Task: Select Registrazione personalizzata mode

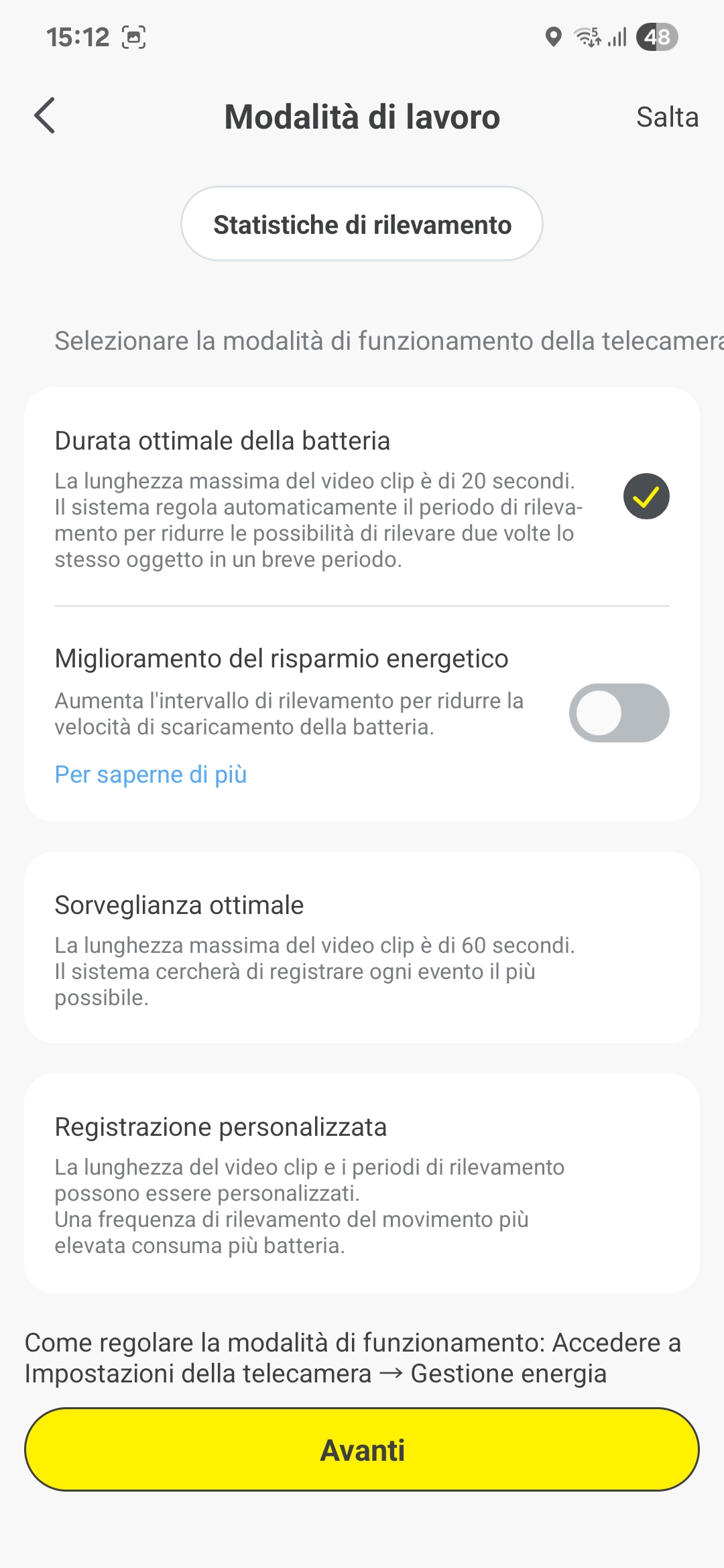Action: [362, 1183]
